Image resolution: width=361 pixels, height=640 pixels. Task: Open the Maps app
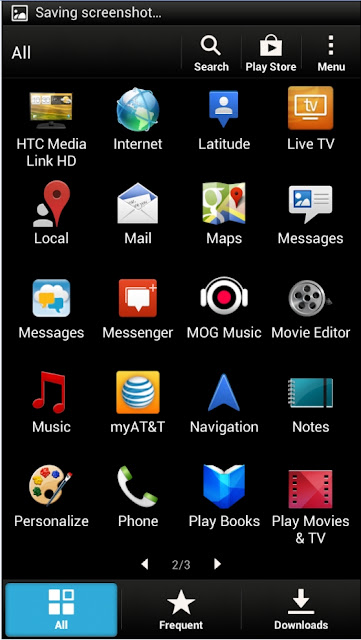click(224, 213)
